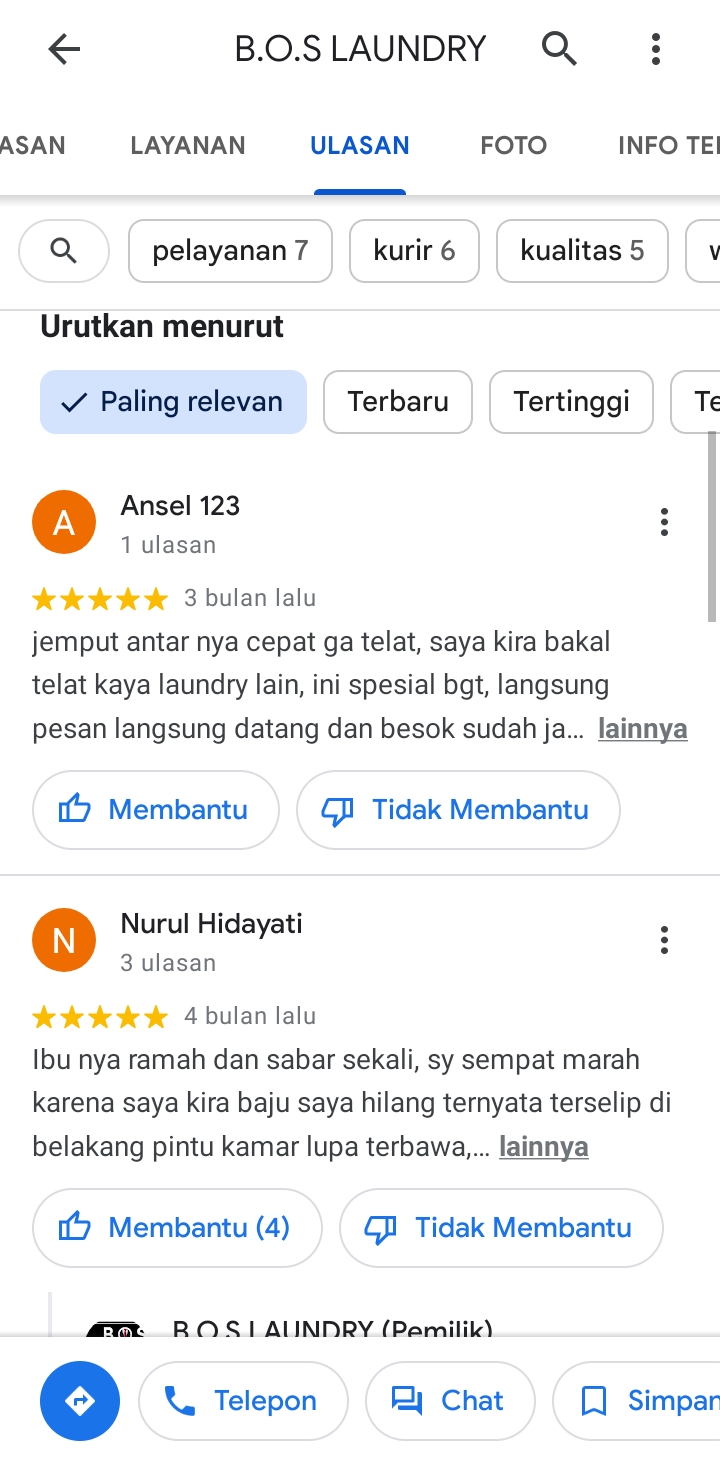Expand Nurul Hidayati's review via lainnya
Viewport: 720px width, 1460px height.
pos(543,1146)
